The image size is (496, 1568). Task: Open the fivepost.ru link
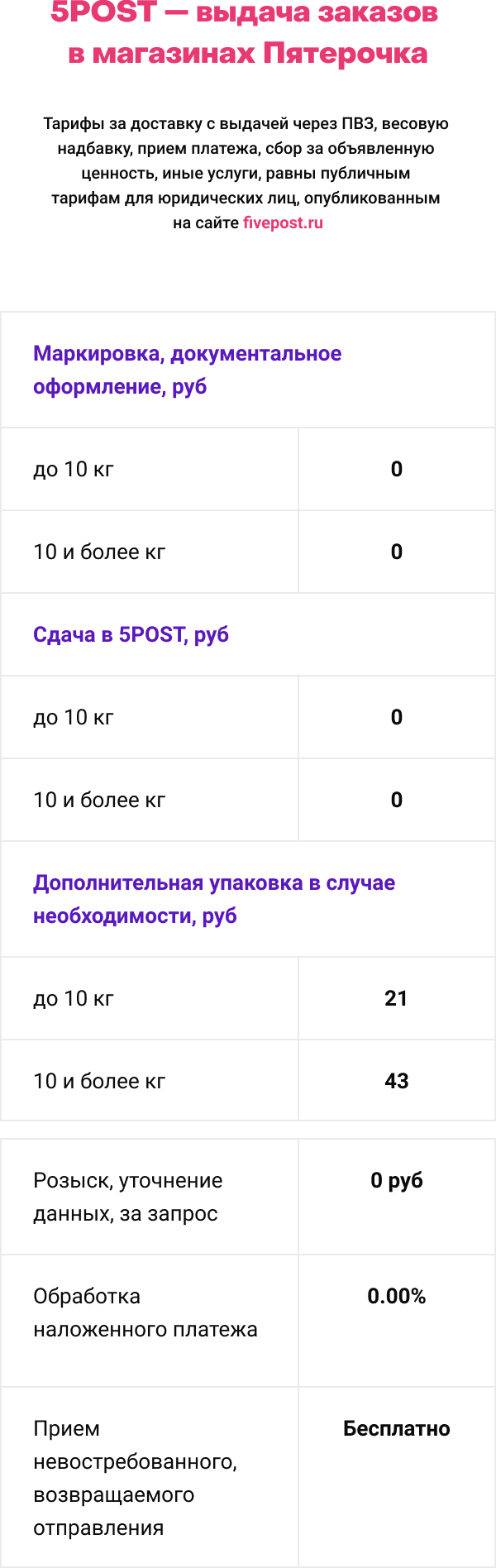(x=283, y=223)
